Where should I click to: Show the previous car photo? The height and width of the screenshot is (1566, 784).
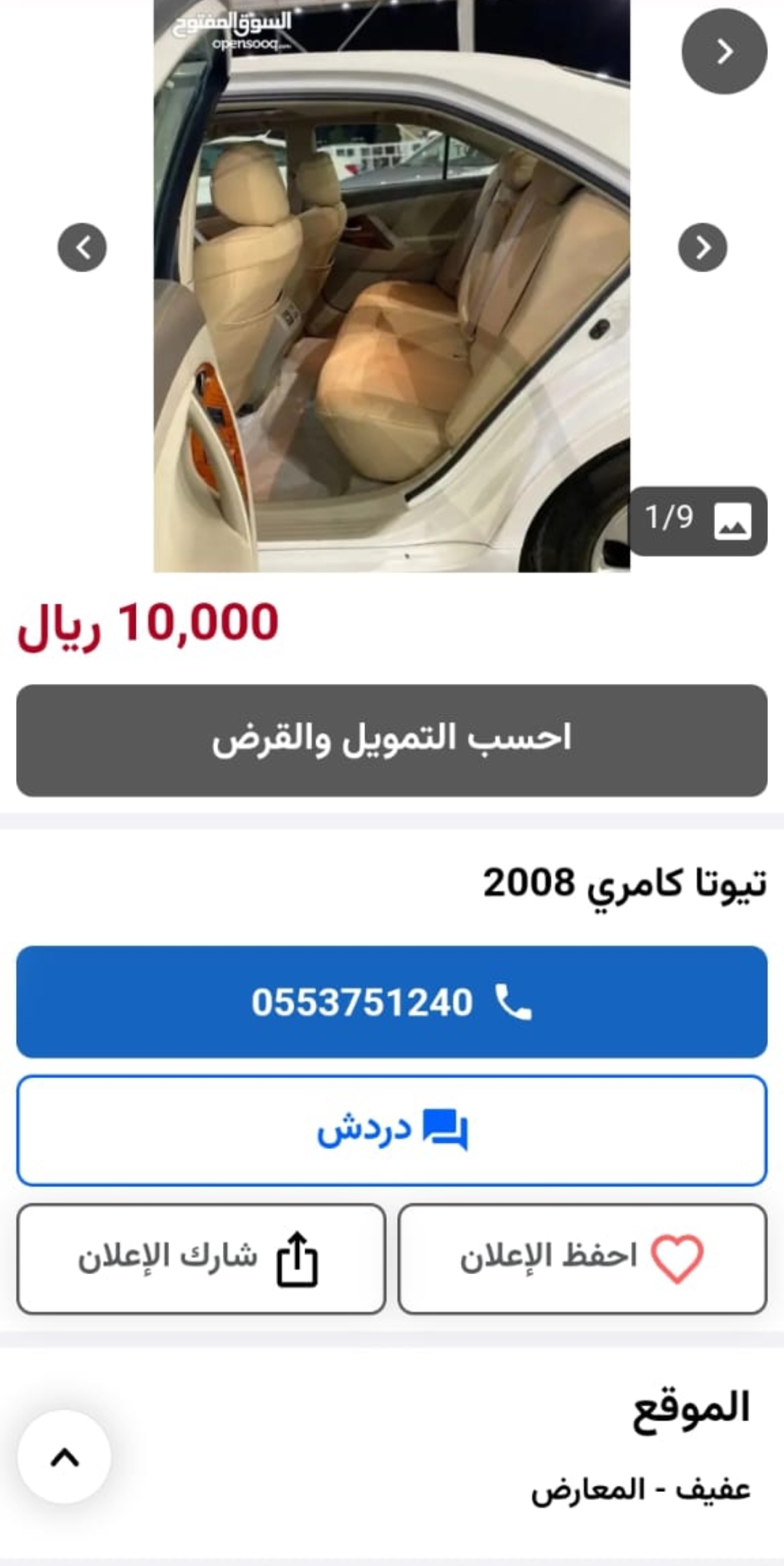click(x=82, y=248)
